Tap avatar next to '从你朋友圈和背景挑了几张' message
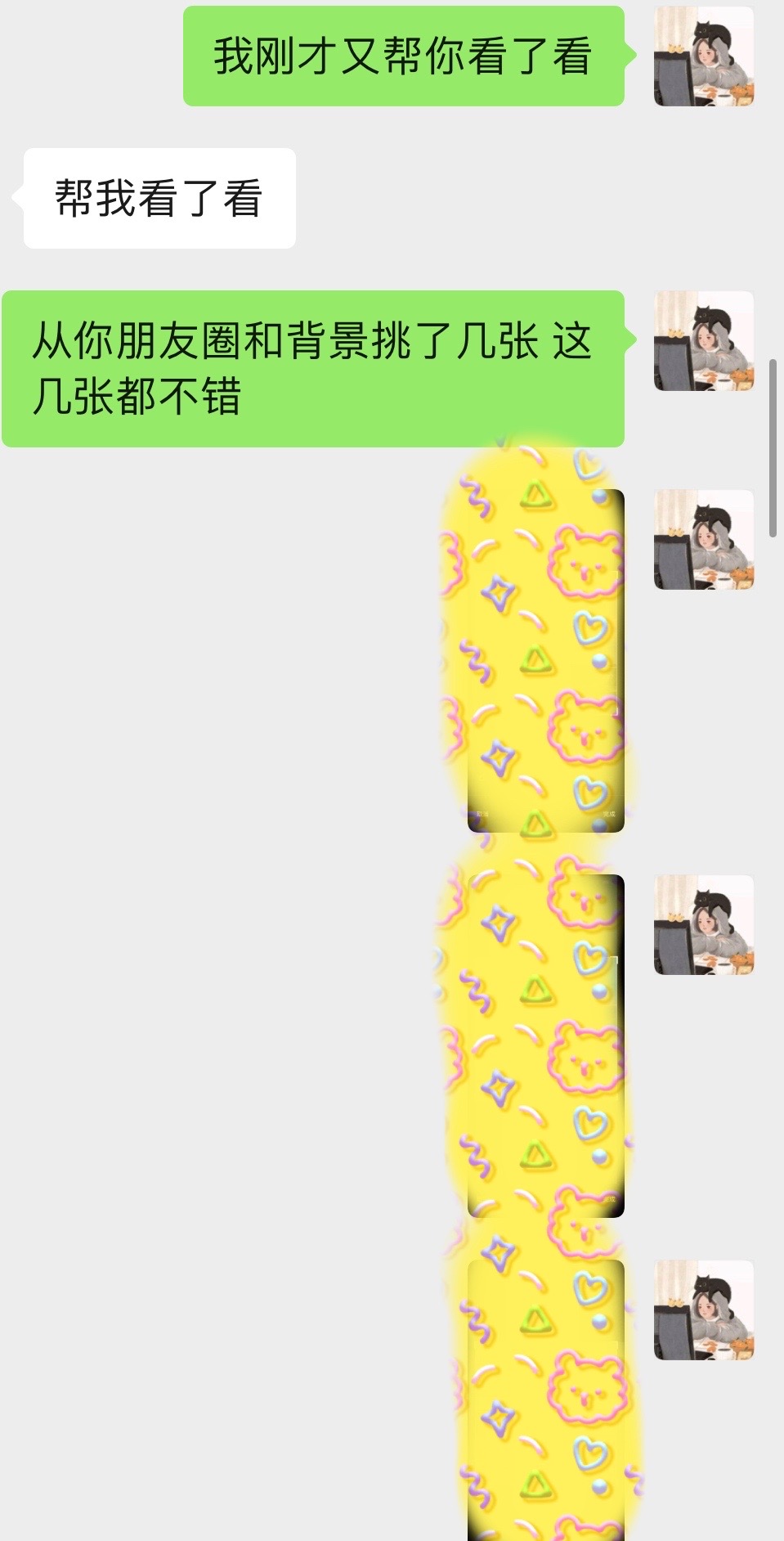The image size is (784, 1541). [x=704, y=341]
